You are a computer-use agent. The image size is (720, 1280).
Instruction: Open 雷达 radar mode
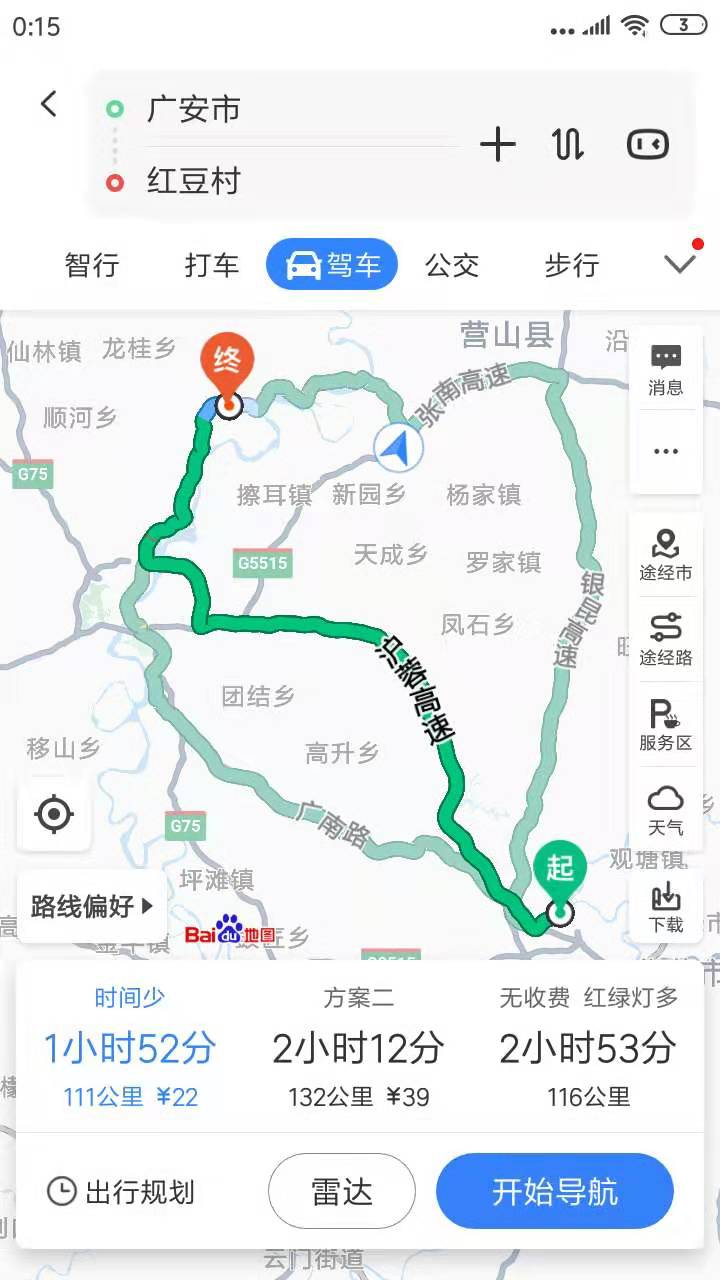click(x=342, y=1192)
